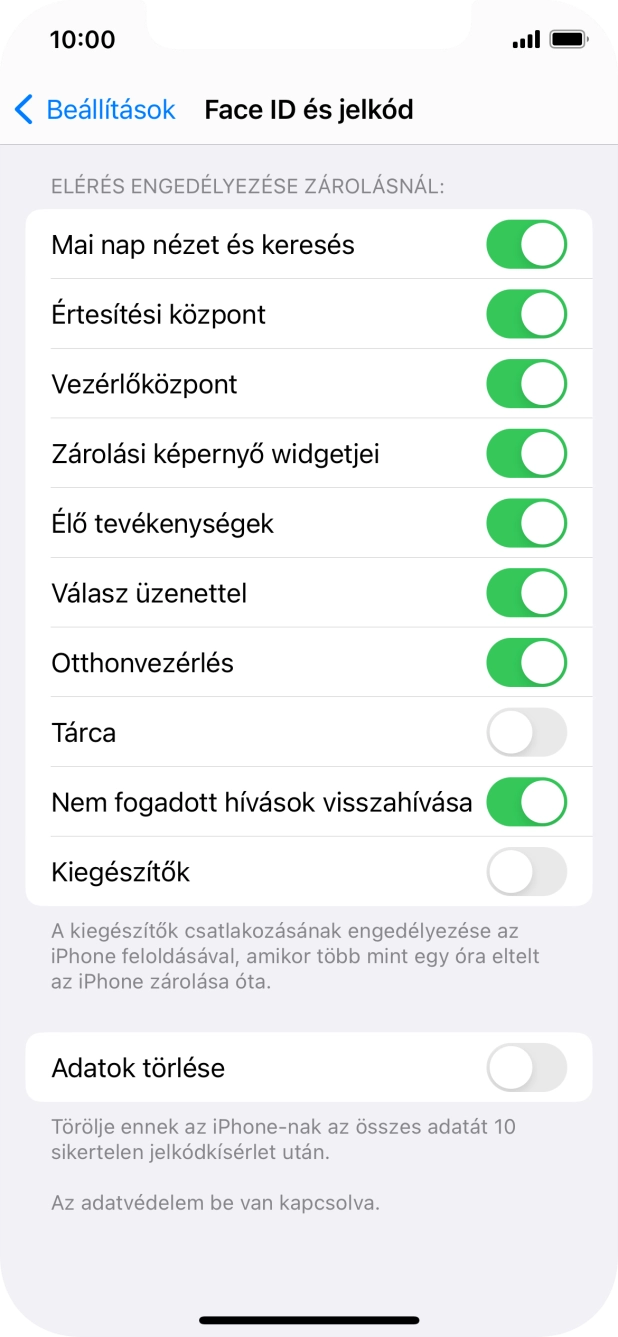Turn off Értesítési központ switch
This screenshot has height=1337, width=618.
point(526,315)
